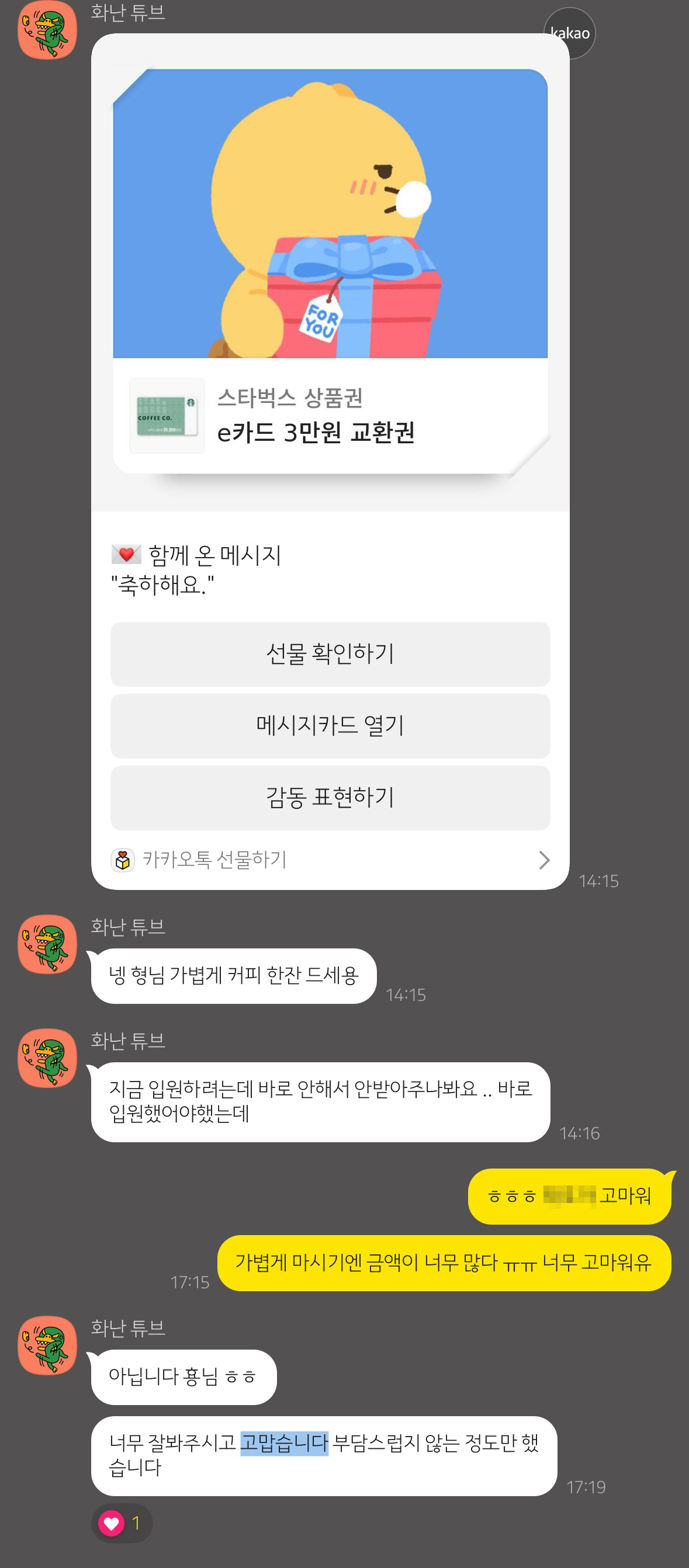View the 스타벅스 e카드 3만원 교환권 gift card

pos(330,415)
